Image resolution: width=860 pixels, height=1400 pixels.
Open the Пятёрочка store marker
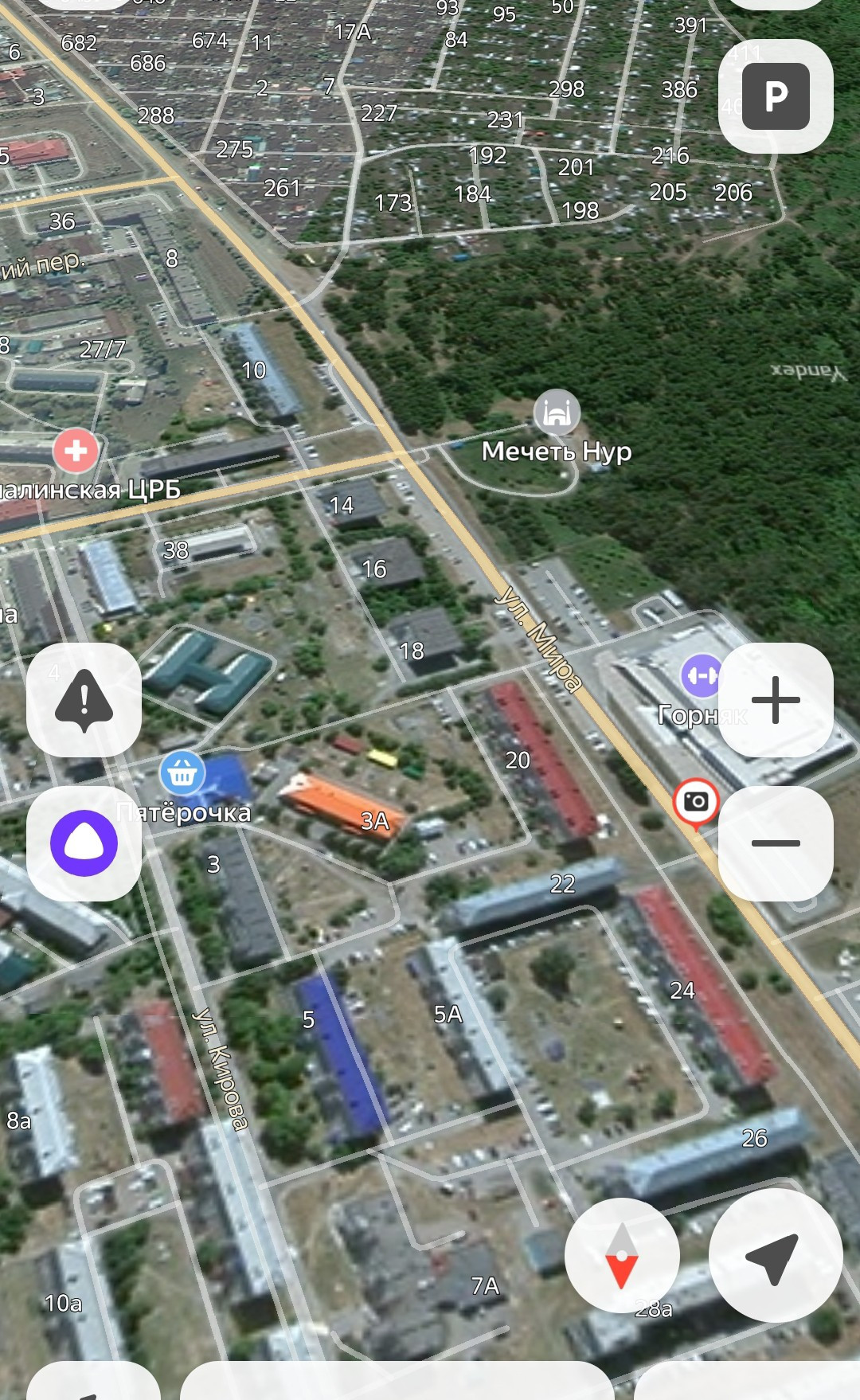click(x=182, y=772)
